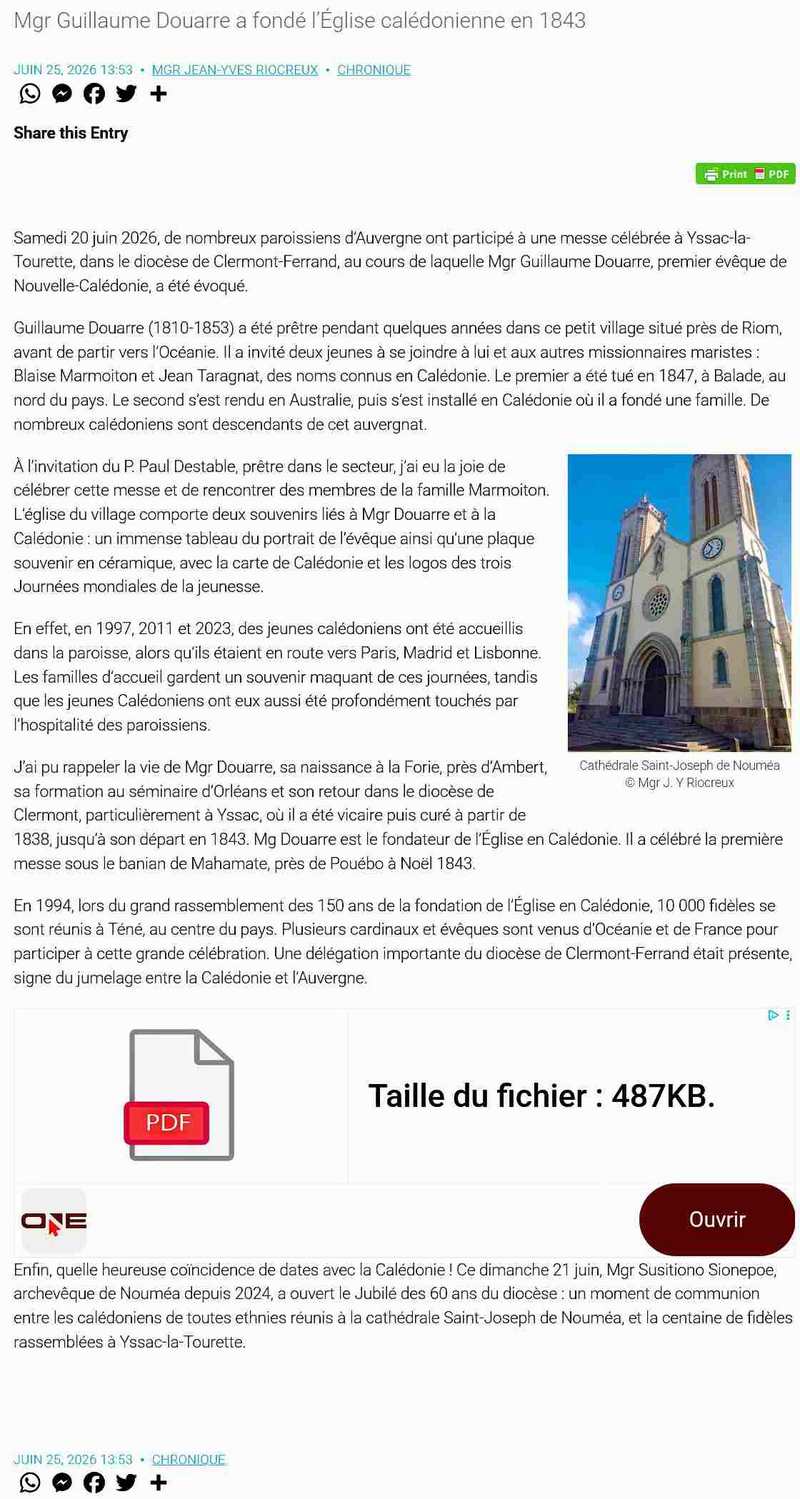Share via WhatsApp icon at the article bottom
Viewport: 800px width, 1499px height.
(x=30, y=1483)
